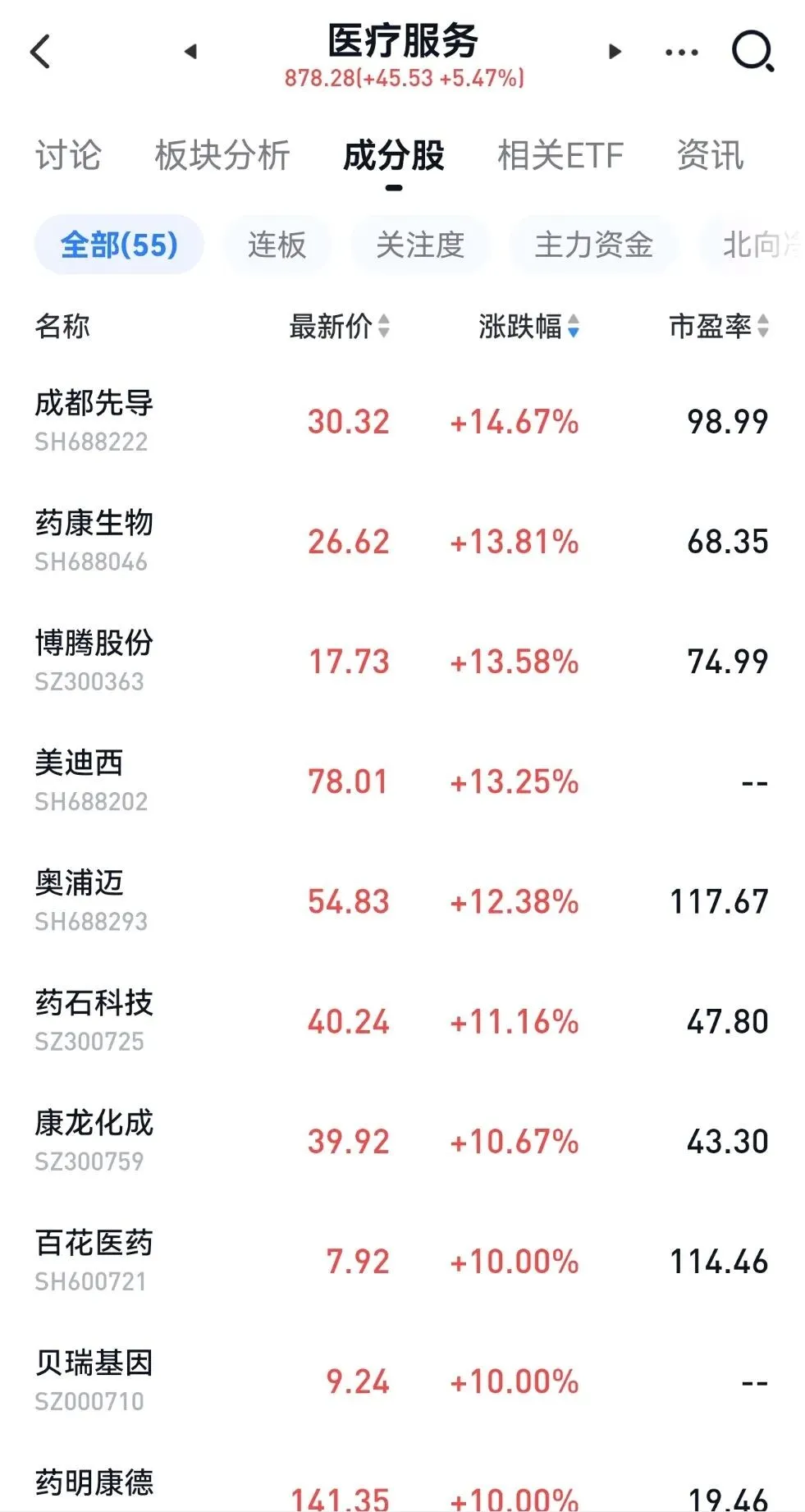Open the 资讯 tab
The width and height of the screenshot is (805, 1512).
click(710, 155)
